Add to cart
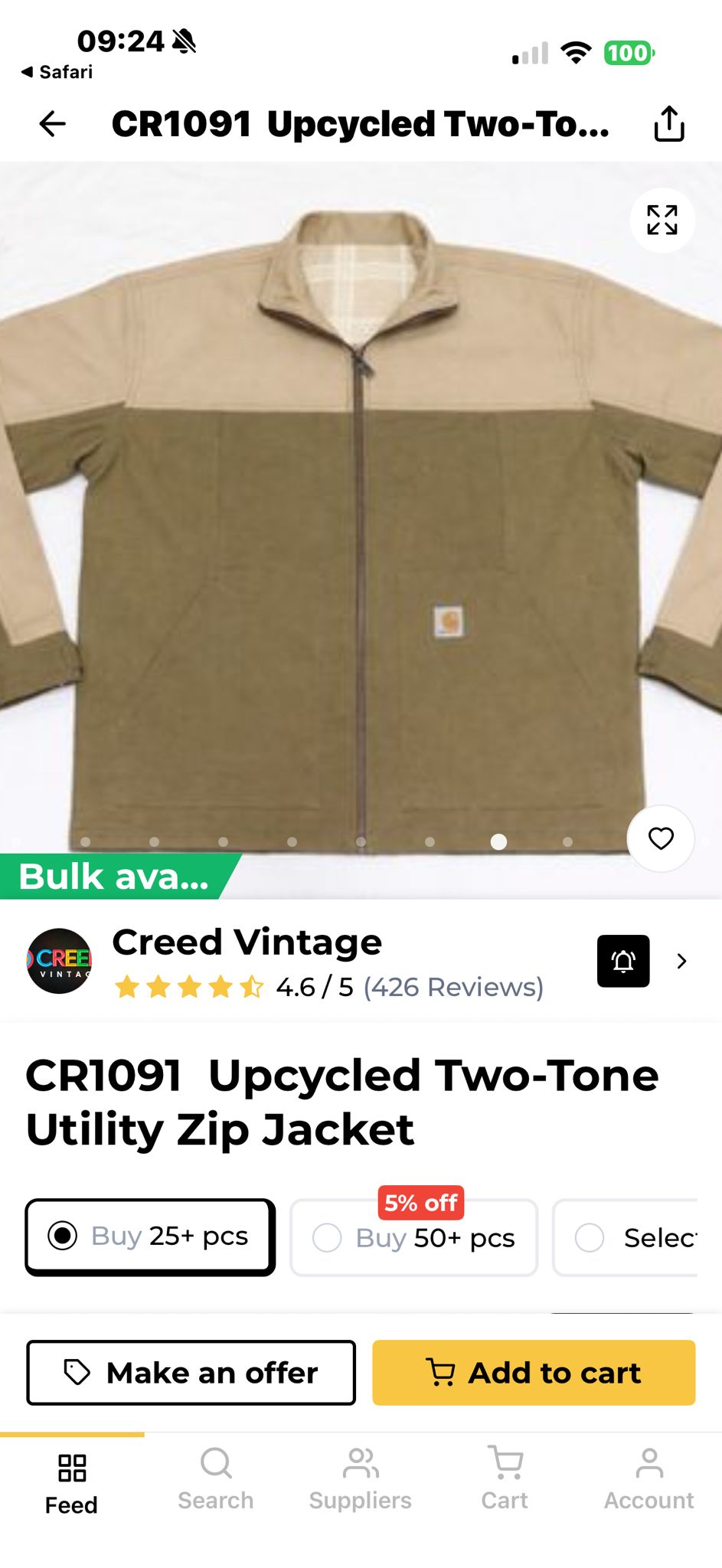This screenshot has width=722, height=1568. (x=534, y=1373)
